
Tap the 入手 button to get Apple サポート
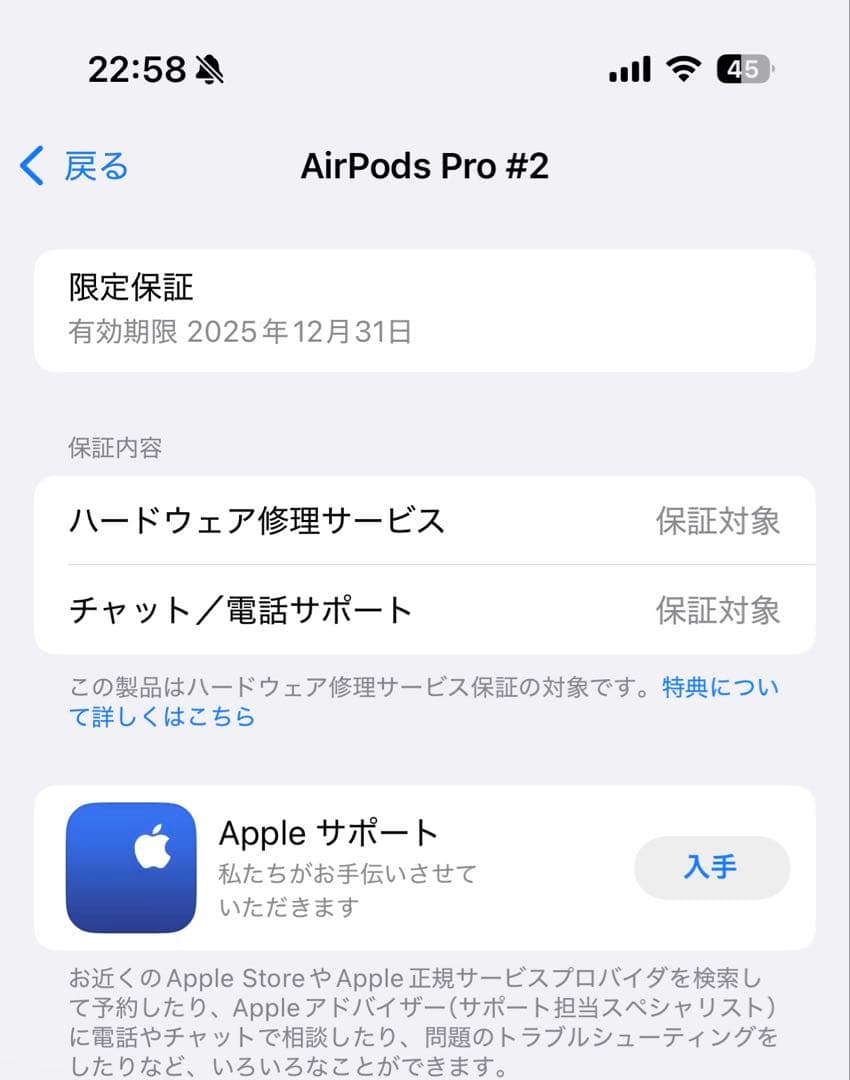[x=711, y=868]
